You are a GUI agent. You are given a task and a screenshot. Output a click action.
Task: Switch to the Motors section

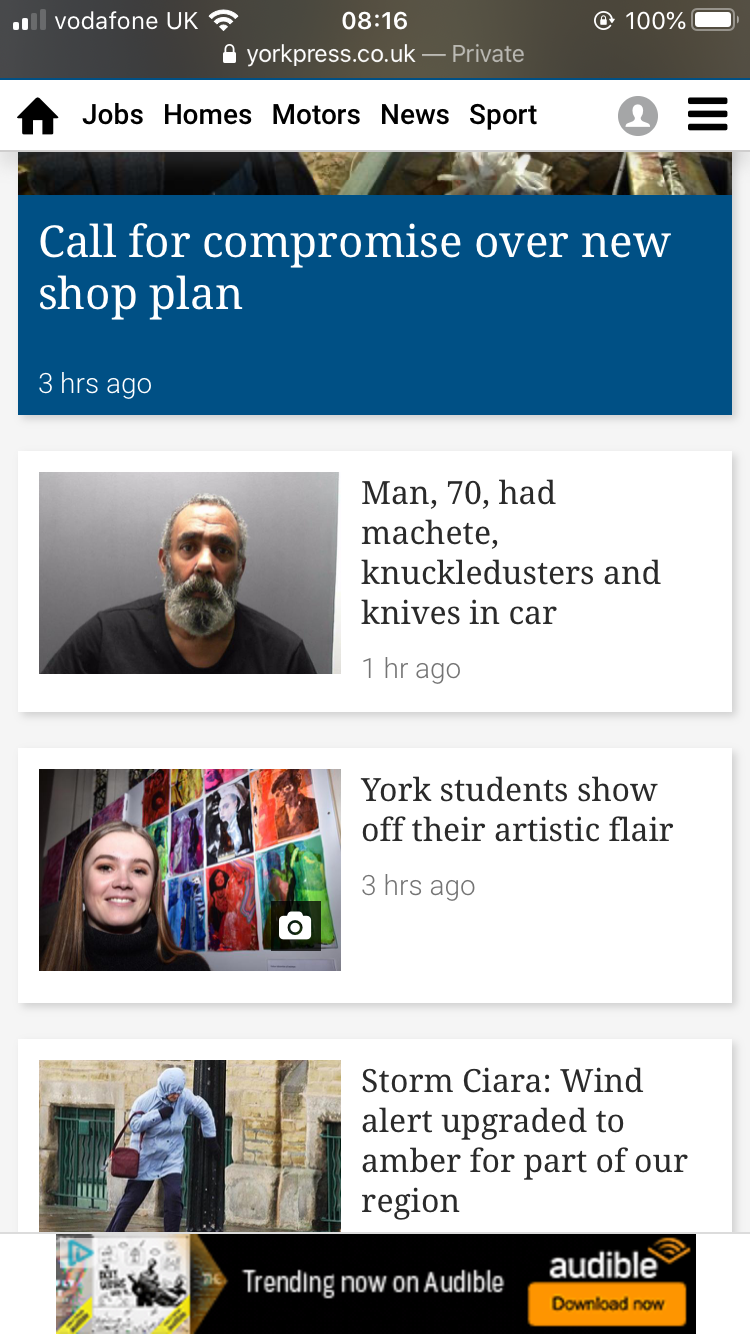315,115
